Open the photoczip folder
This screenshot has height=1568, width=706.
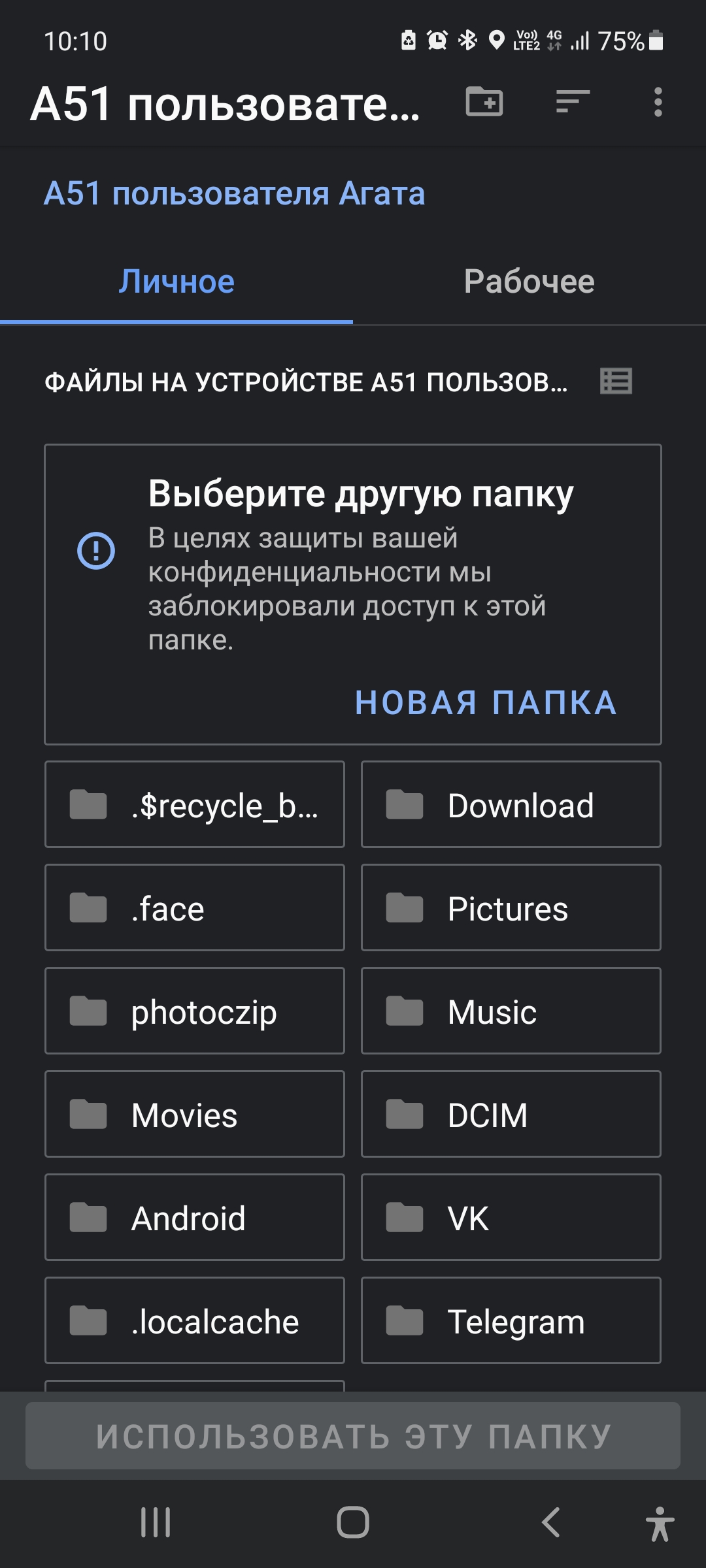pos(195,1011)
